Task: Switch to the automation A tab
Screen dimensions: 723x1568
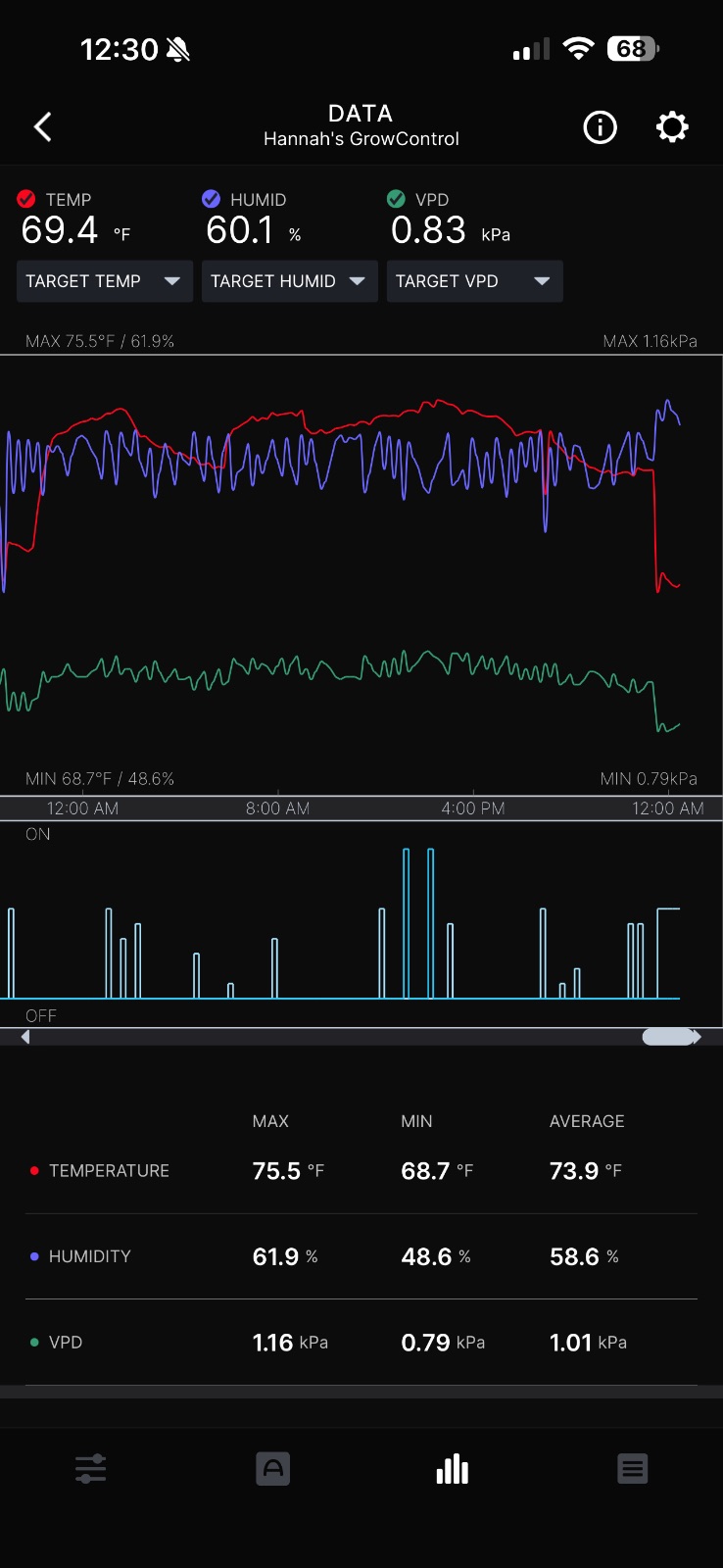Action: point(272,1469)
